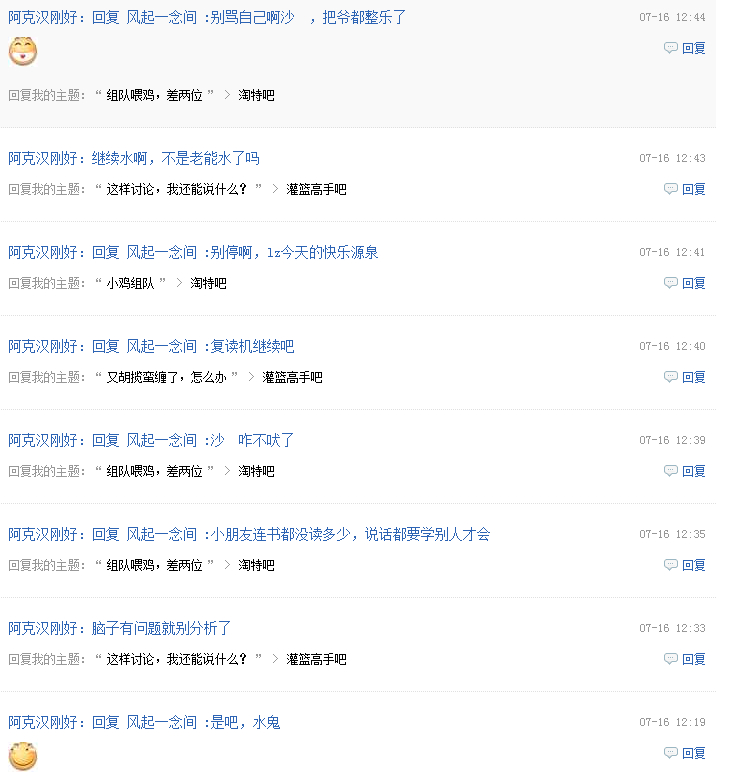The height and width of the screenshot is (777, 733).
Task: Reply to "脑子有问题就别分析了"
Action: pos(692,659)
